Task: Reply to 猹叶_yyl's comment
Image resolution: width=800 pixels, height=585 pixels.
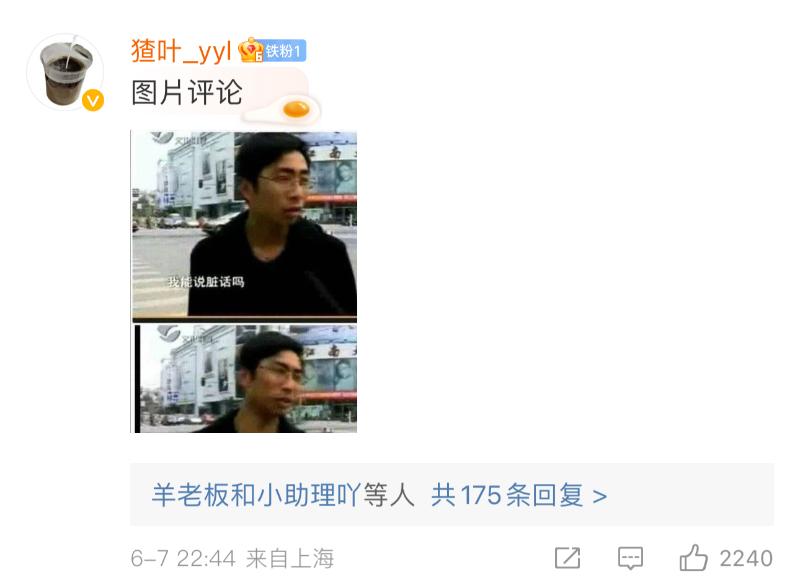Action: tap(629, 558)
